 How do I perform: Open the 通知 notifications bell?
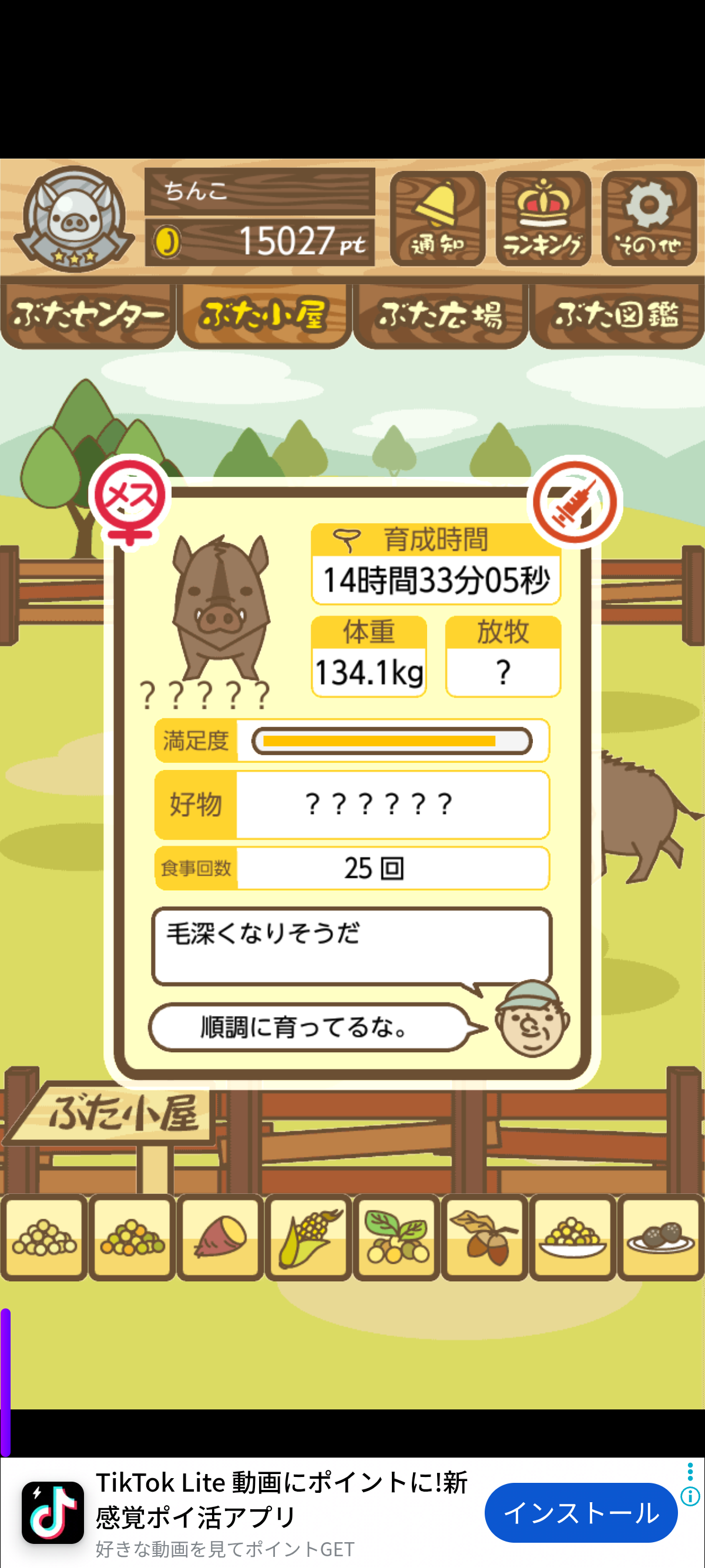coord(437,218)
